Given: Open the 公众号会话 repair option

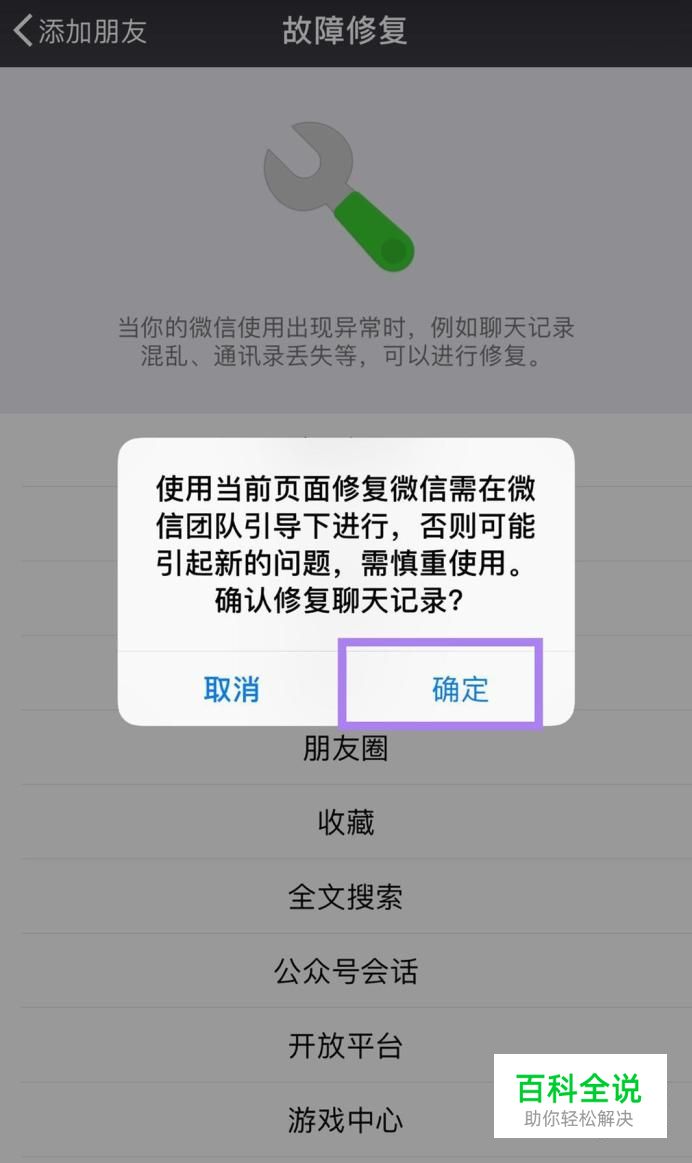Looking at the screenshot, I should tap(345, 971).
